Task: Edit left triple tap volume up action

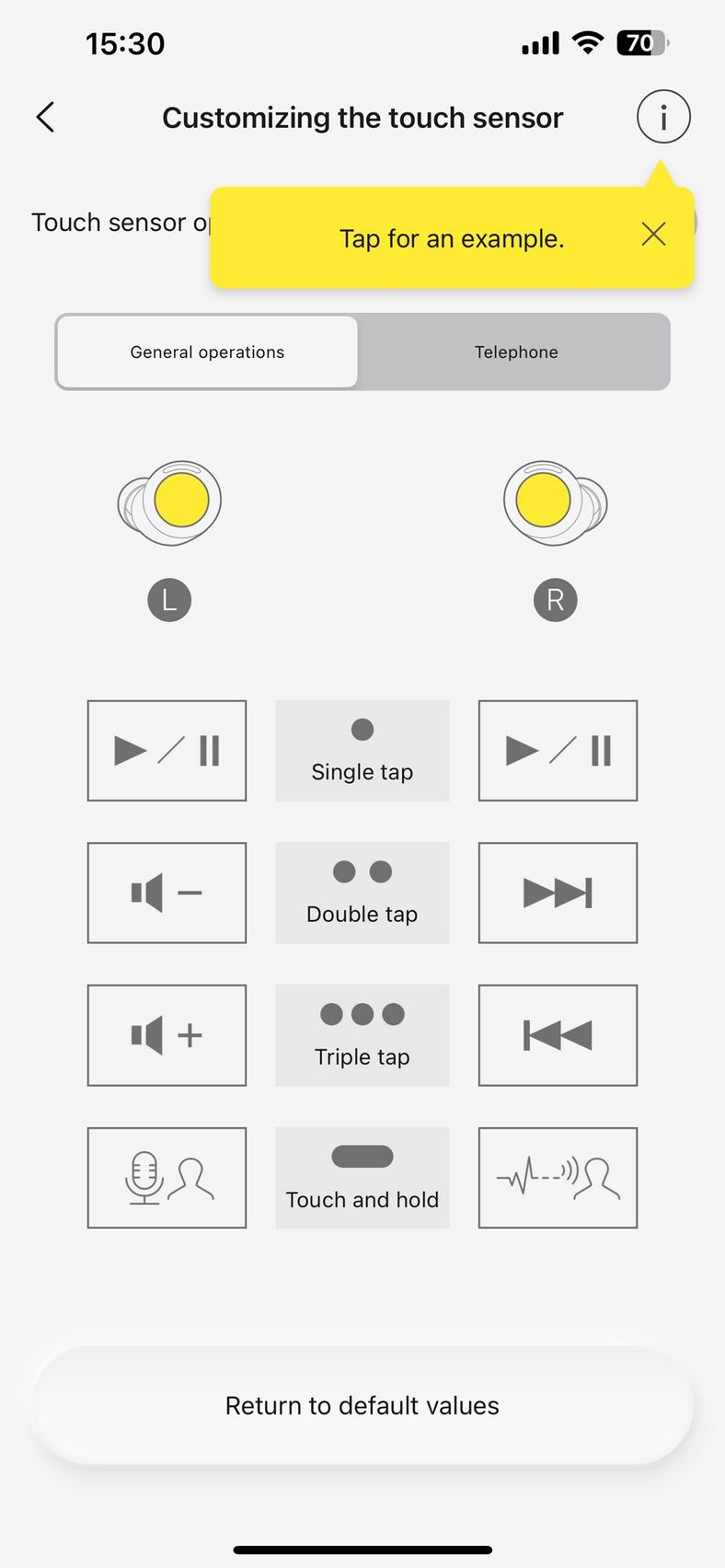Action: [x=167, y=1035]
